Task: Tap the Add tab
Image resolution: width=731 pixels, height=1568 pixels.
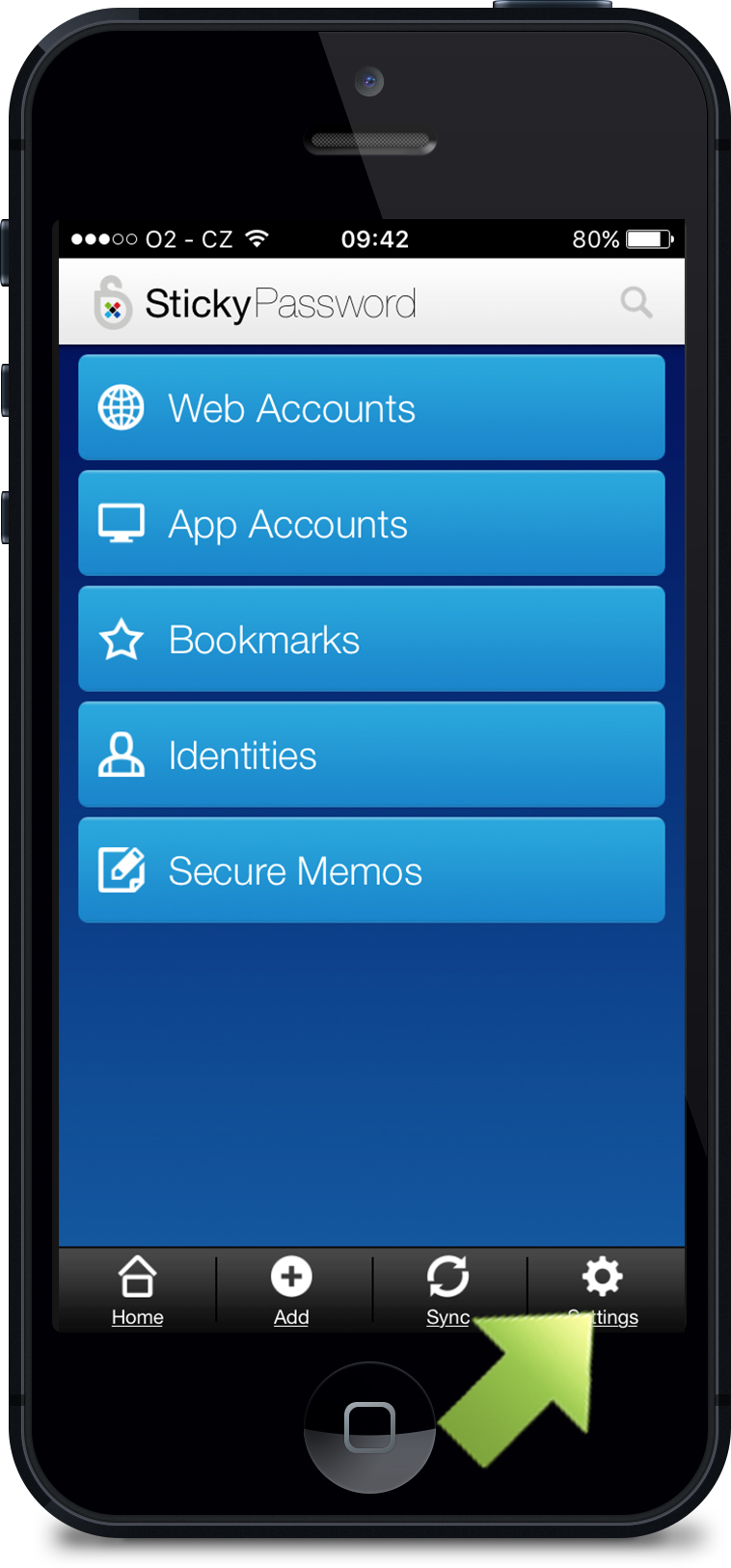Action: tap(291, 1290)
